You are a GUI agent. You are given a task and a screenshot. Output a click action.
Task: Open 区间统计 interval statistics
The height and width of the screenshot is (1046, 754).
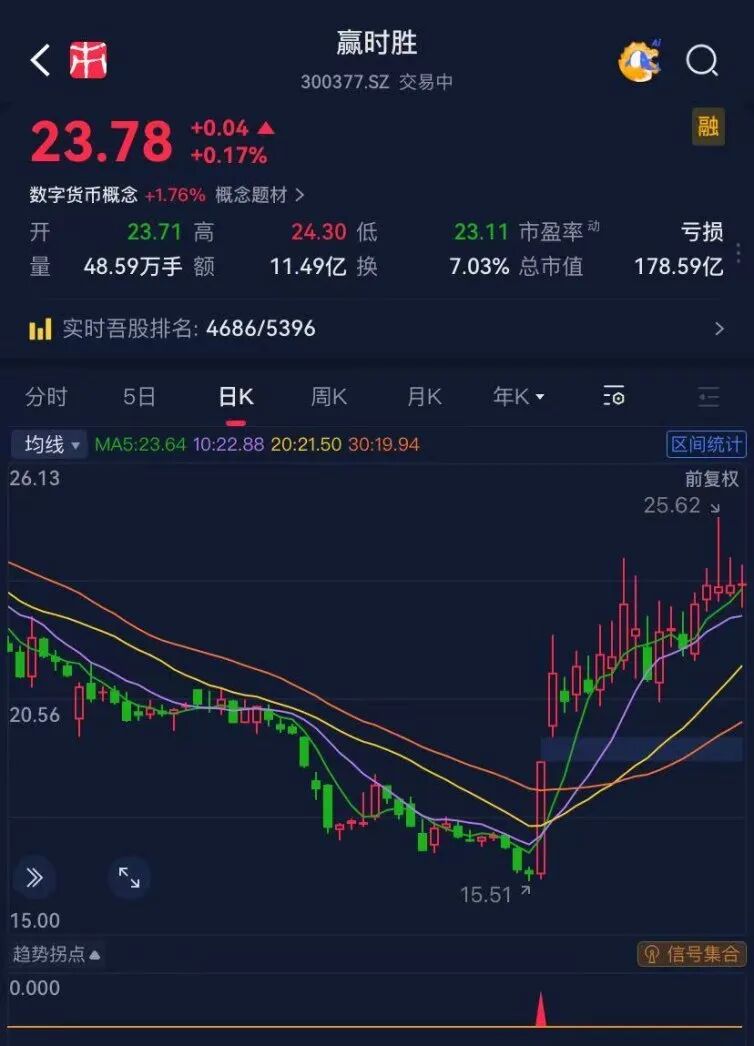coord(706,444)
